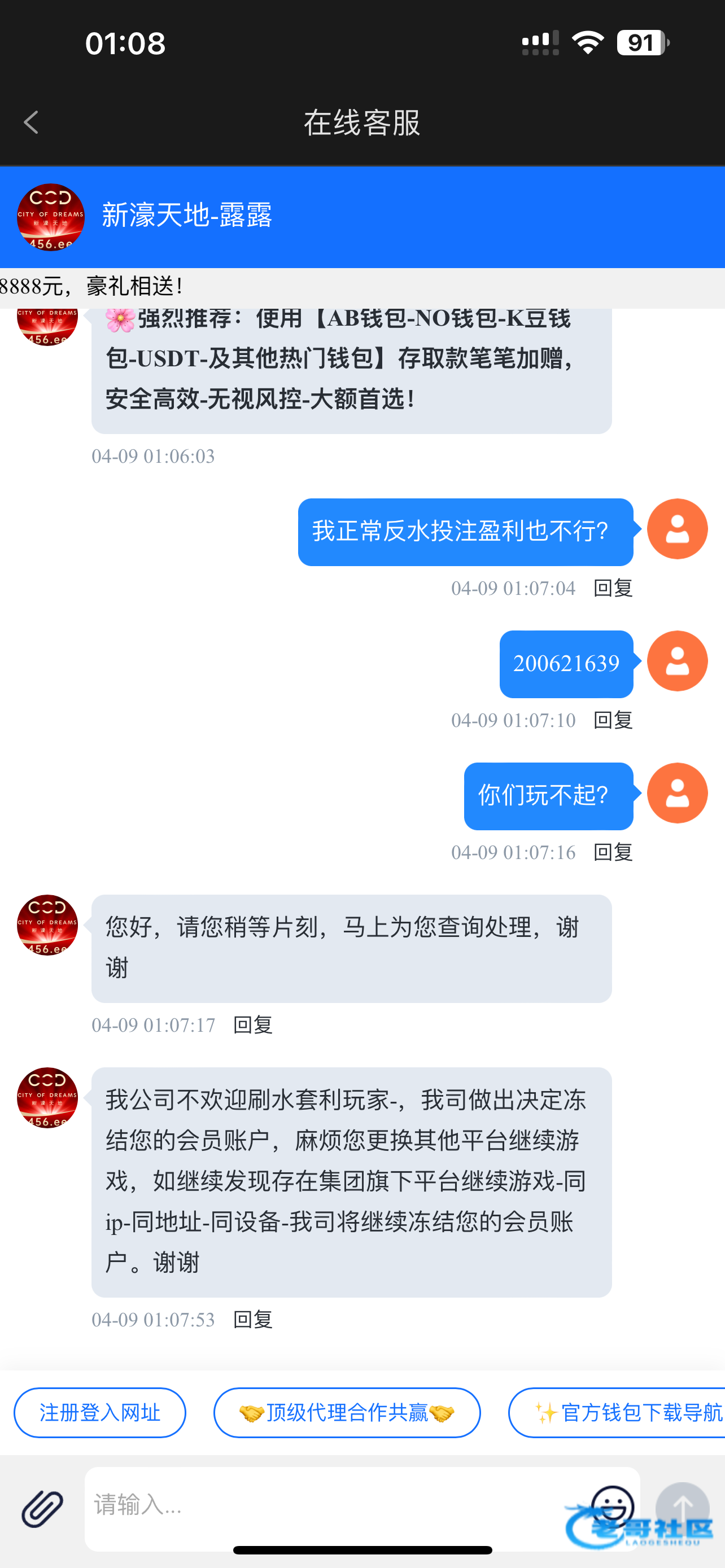Select the 注册登入网址 quick reply chip

[100, 1412]
